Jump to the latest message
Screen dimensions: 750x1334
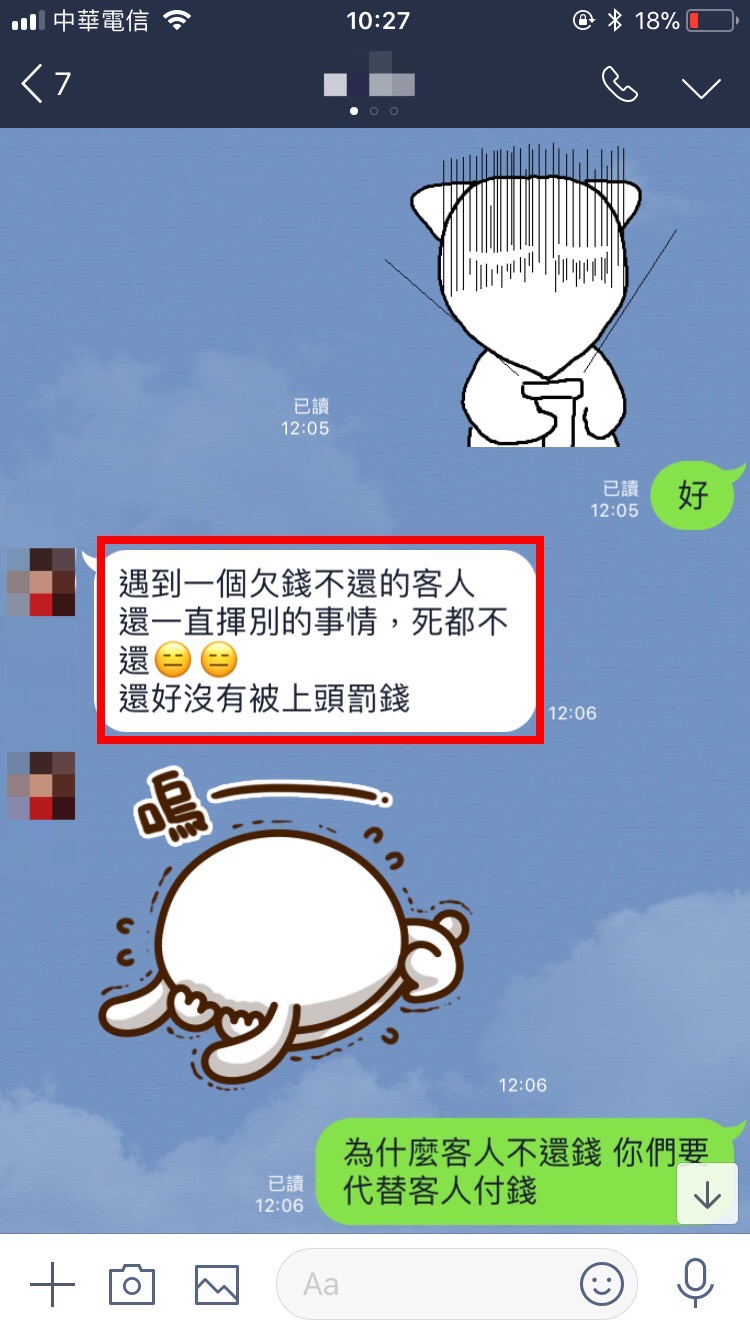pos(707,1194)
